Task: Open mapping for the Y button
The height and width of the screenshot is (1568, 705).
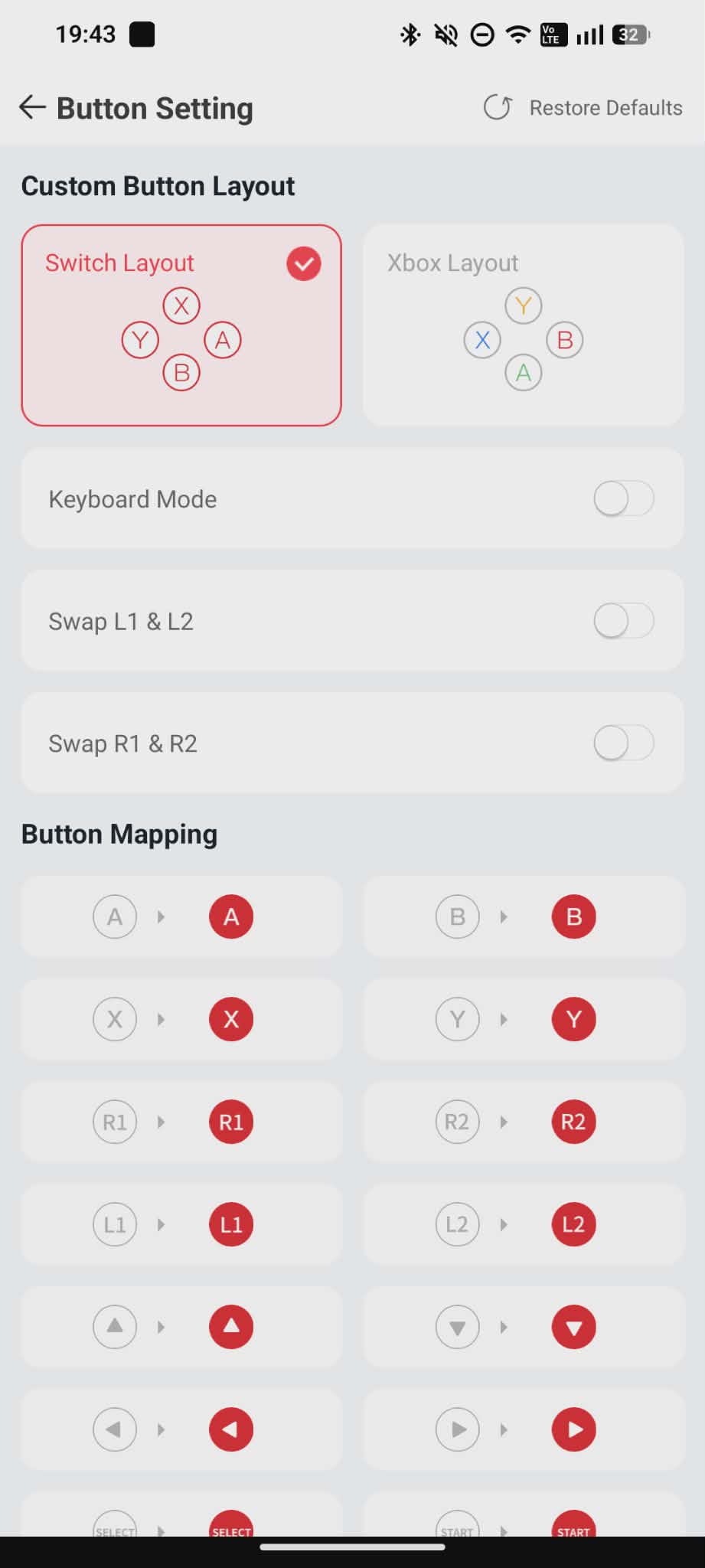Action: (523, 1019)
